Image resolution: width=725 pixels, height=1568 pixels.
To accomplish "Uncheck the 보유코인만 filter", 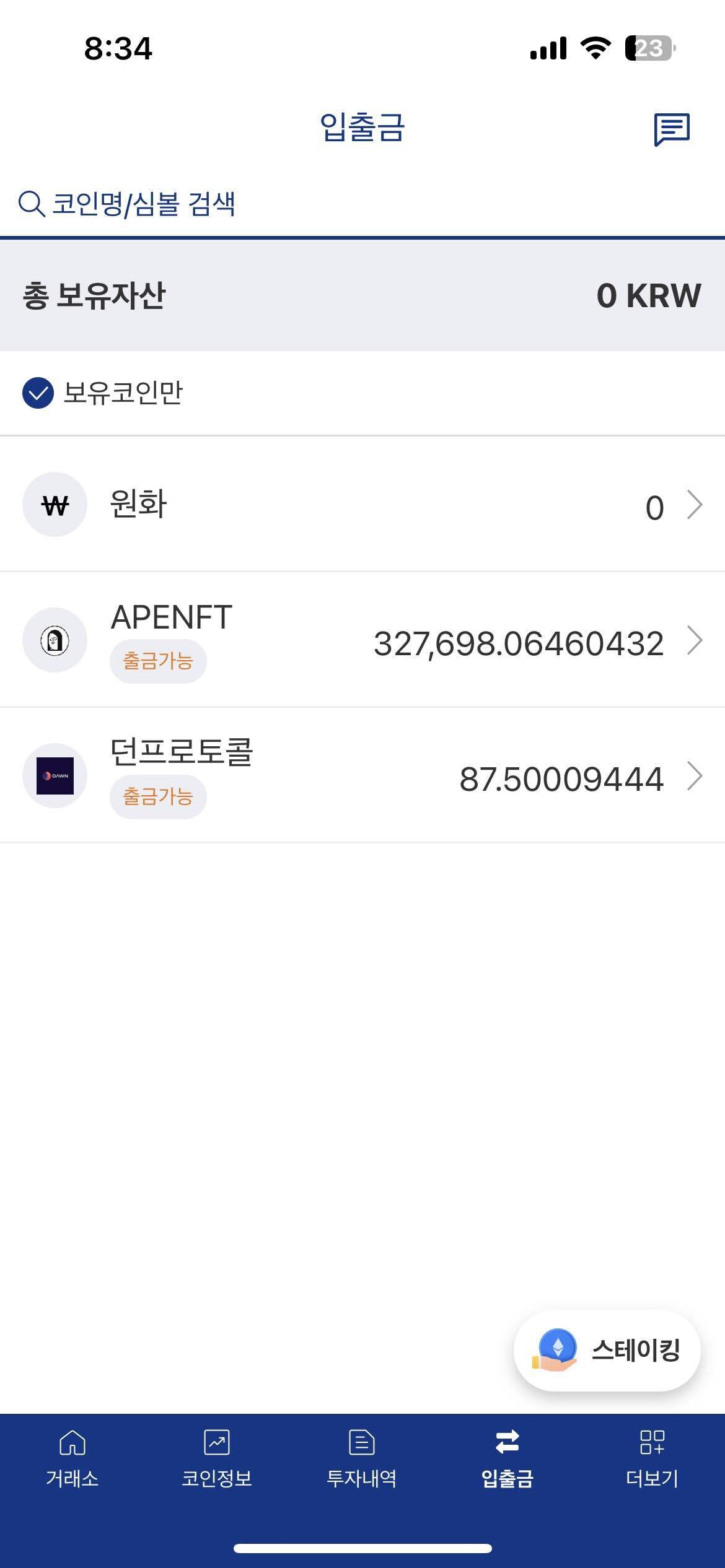I will click(x=38, y=393).
